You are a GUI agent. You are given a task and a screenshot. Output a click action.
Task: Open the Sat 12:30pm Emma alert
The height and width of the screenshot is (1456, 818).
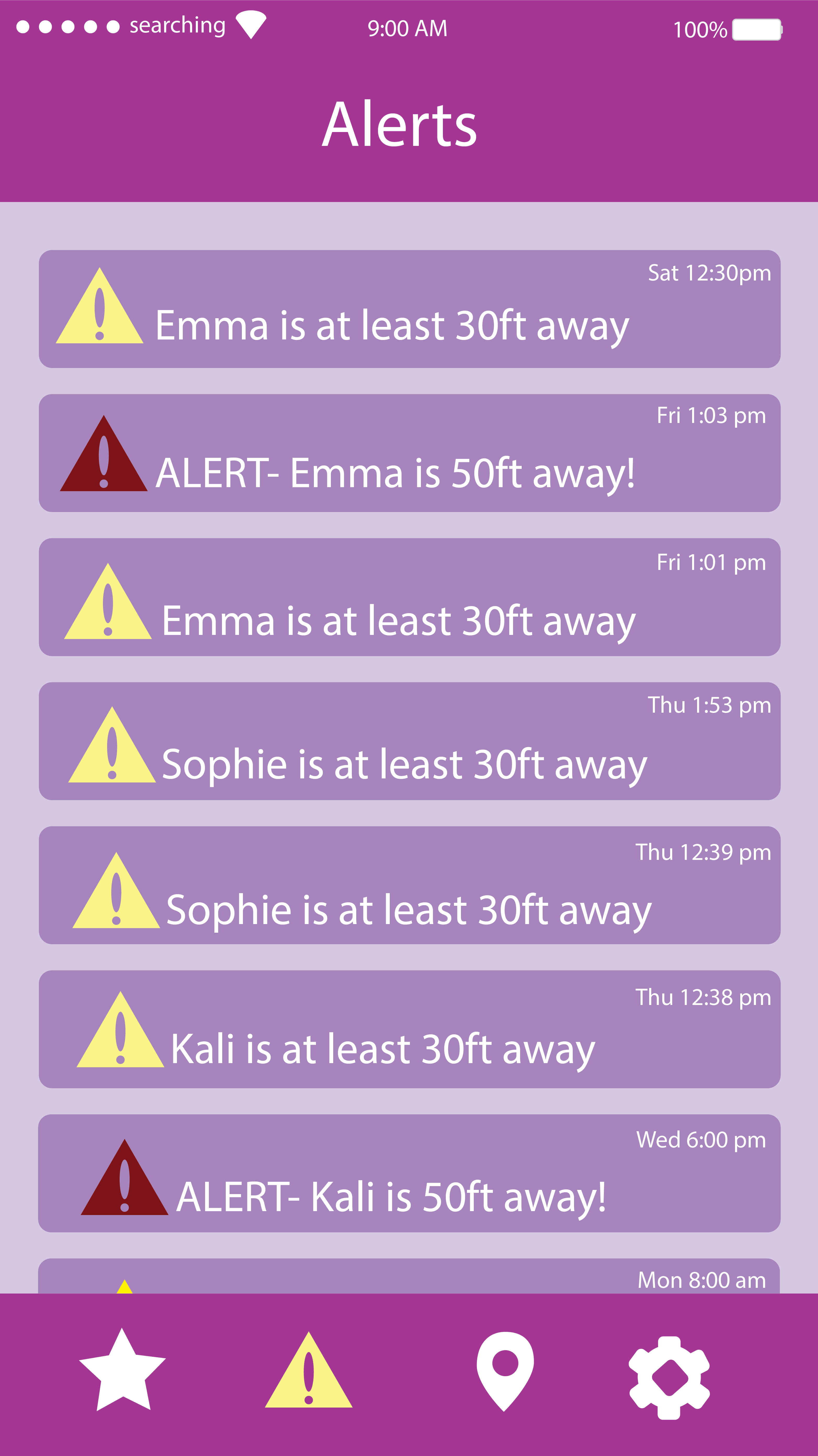pos(410,309)
